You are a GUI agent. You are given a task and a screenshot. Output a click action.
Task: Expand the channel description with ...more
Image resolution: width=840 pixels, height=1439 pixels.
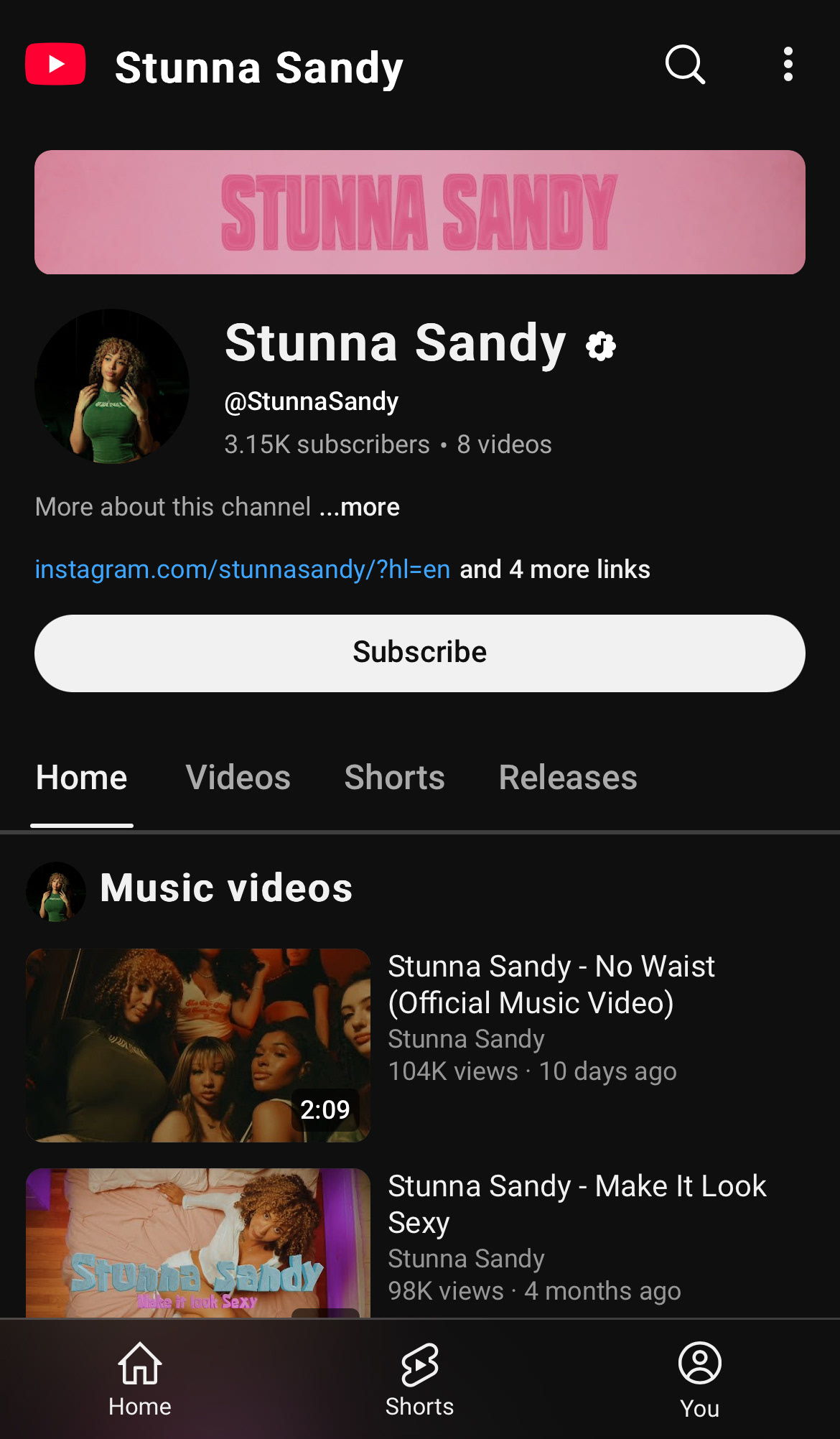click(360, 507)
